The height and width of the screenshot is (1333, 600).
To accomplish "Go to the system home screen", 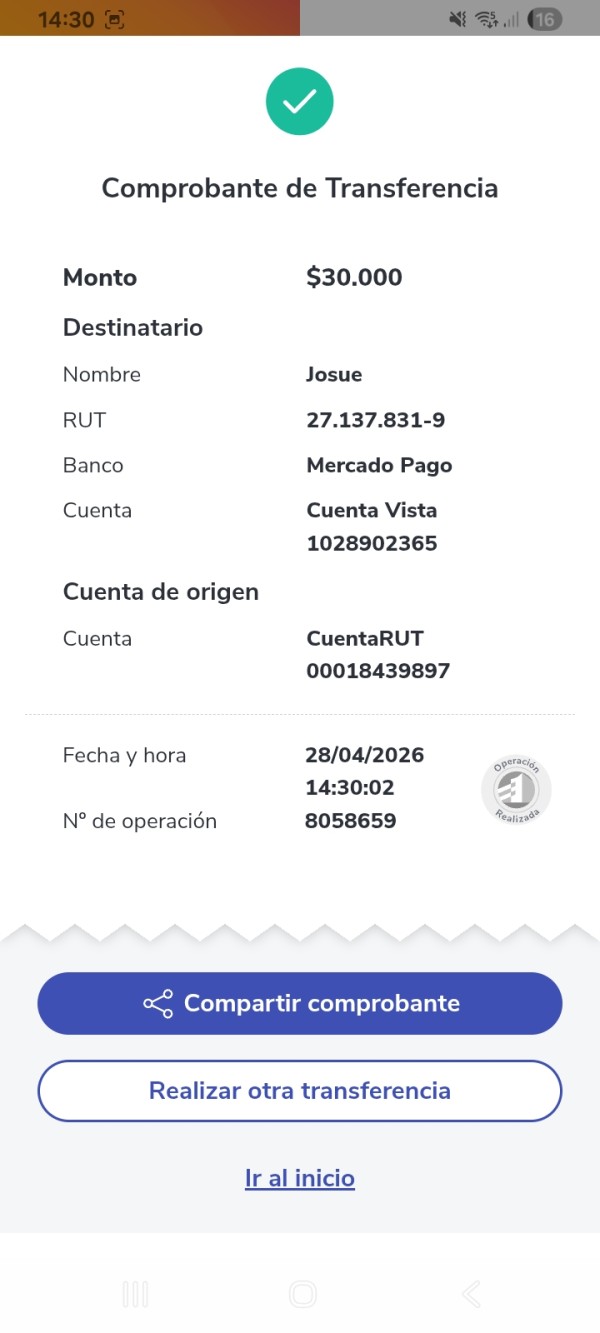I will coord(302,1294).
